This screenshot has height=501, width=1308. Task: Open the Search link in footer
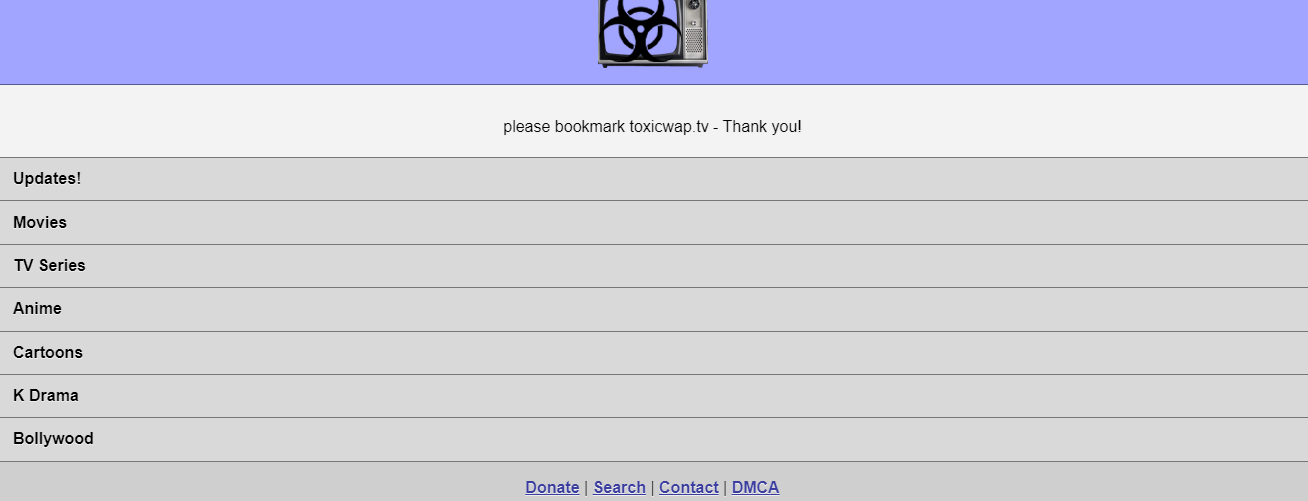619,487
